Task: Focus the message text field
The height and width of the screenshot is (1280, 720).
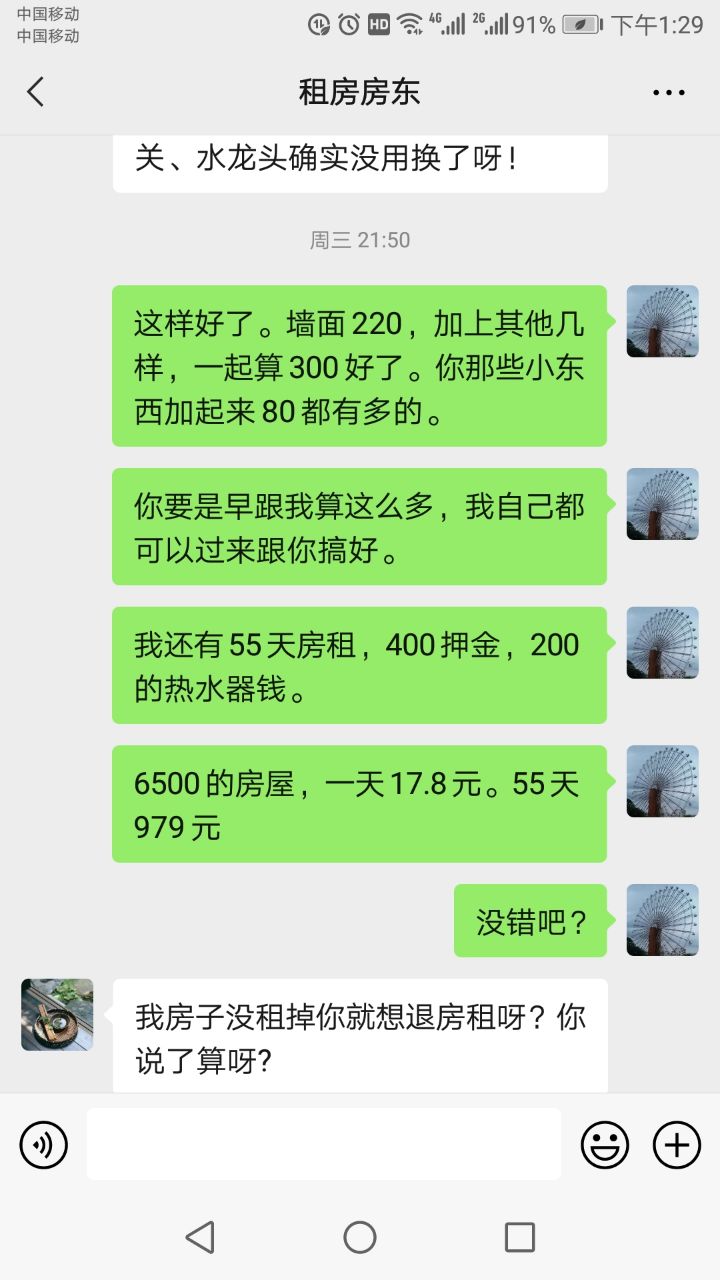Action: tap(323, 1144)
